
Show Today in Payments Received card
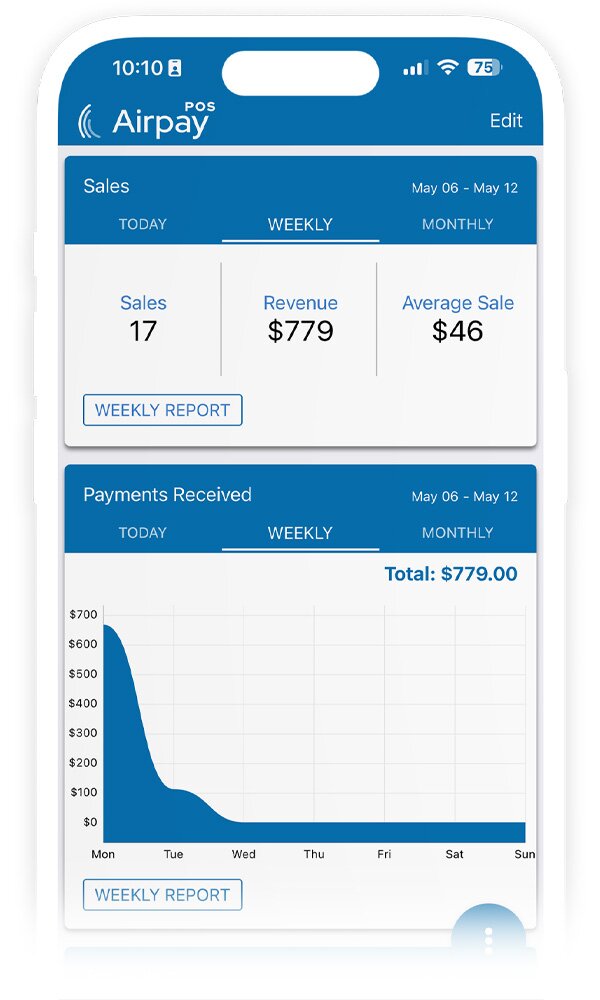143,533
